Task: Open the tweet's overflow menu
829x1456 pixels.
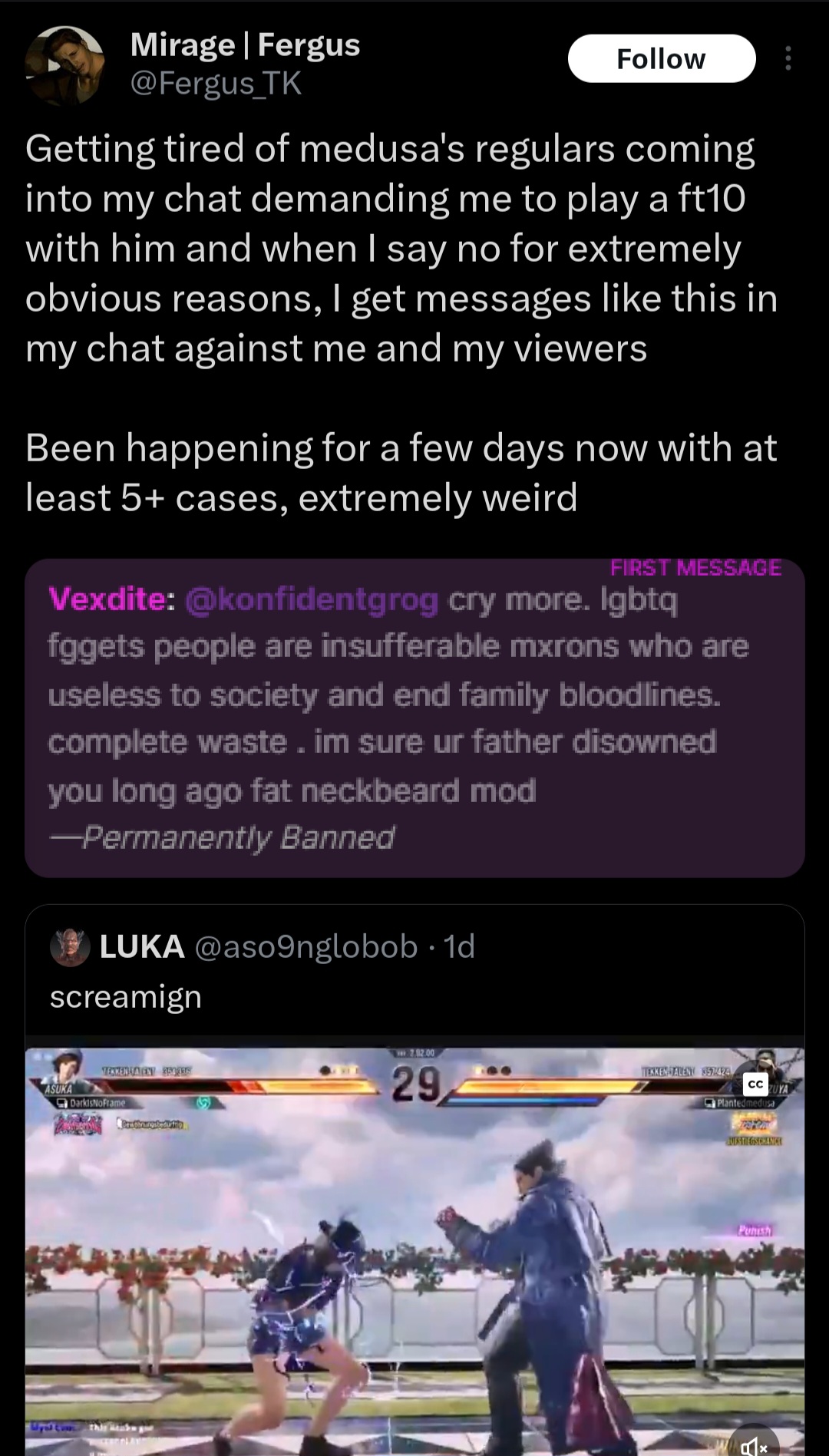Action: 788,58
